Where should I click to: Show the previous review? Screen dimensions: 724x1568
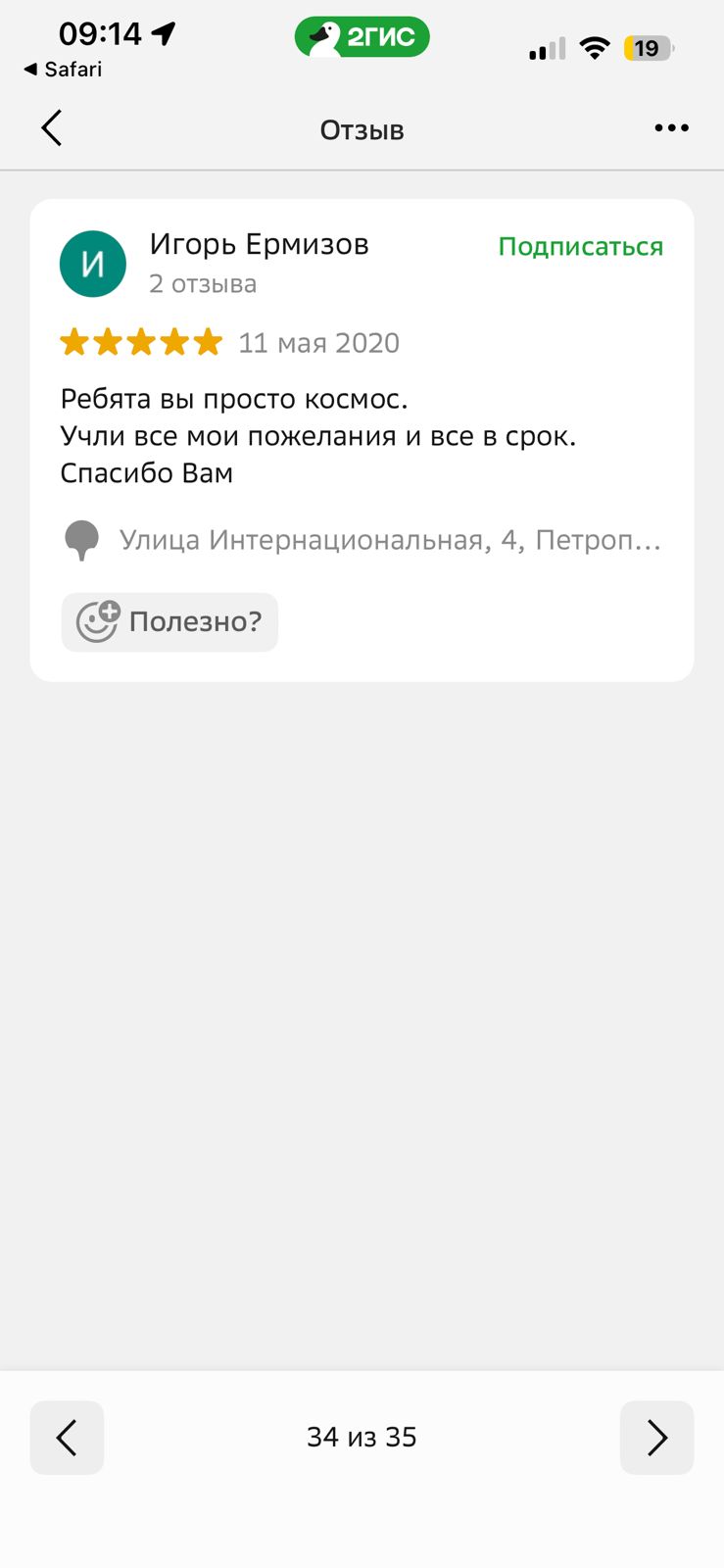[x=67, y=1438]
